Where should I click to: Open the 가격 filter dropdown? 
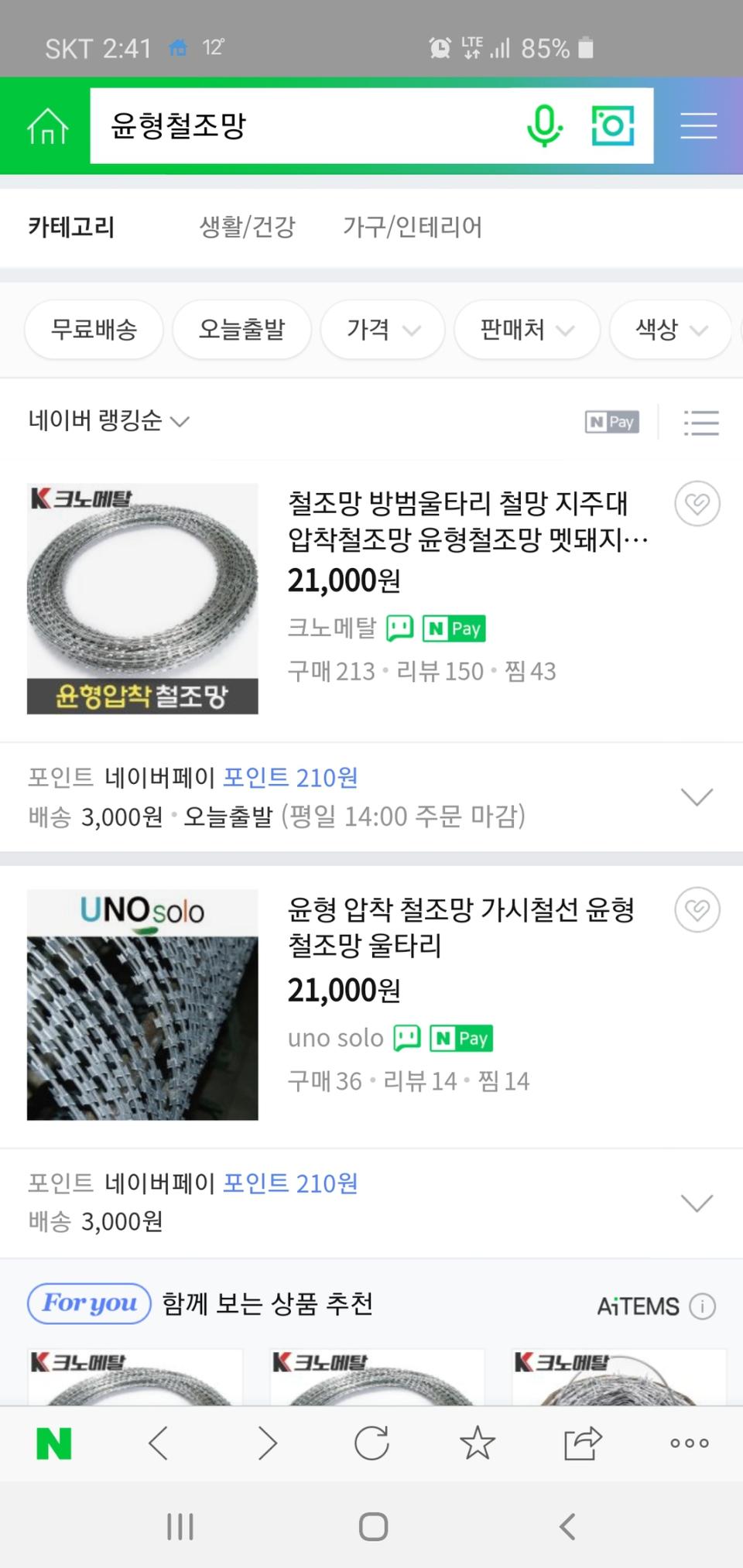click(382, 329)
